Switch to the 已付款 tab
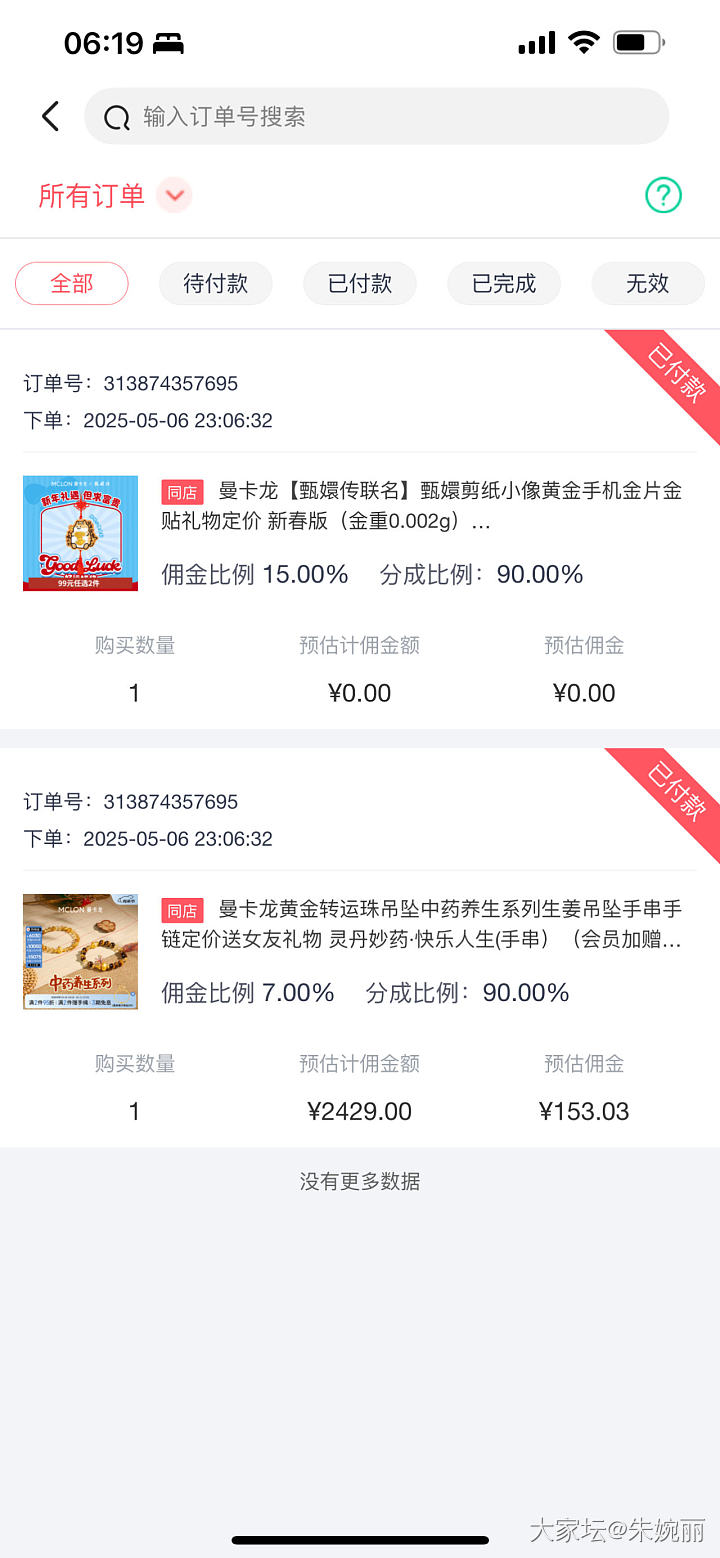 point(360,283)
